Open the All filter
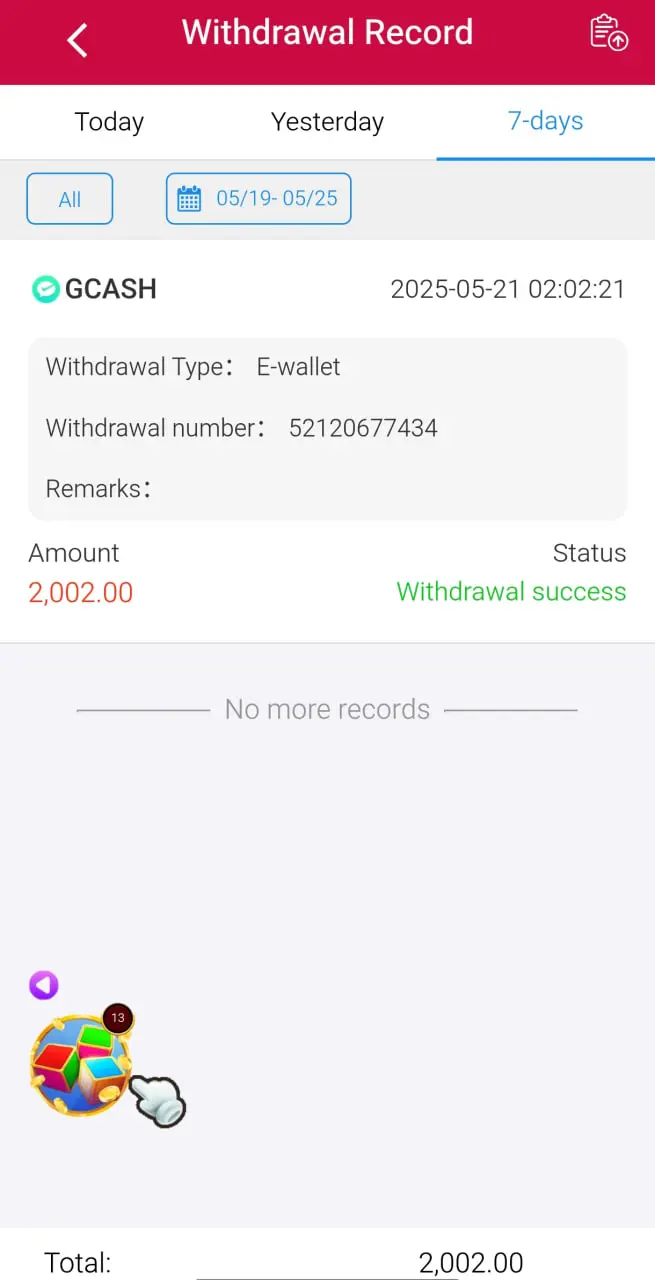Image resolution: width=655 pixels, height=1280 pixels. click(70, 199)
